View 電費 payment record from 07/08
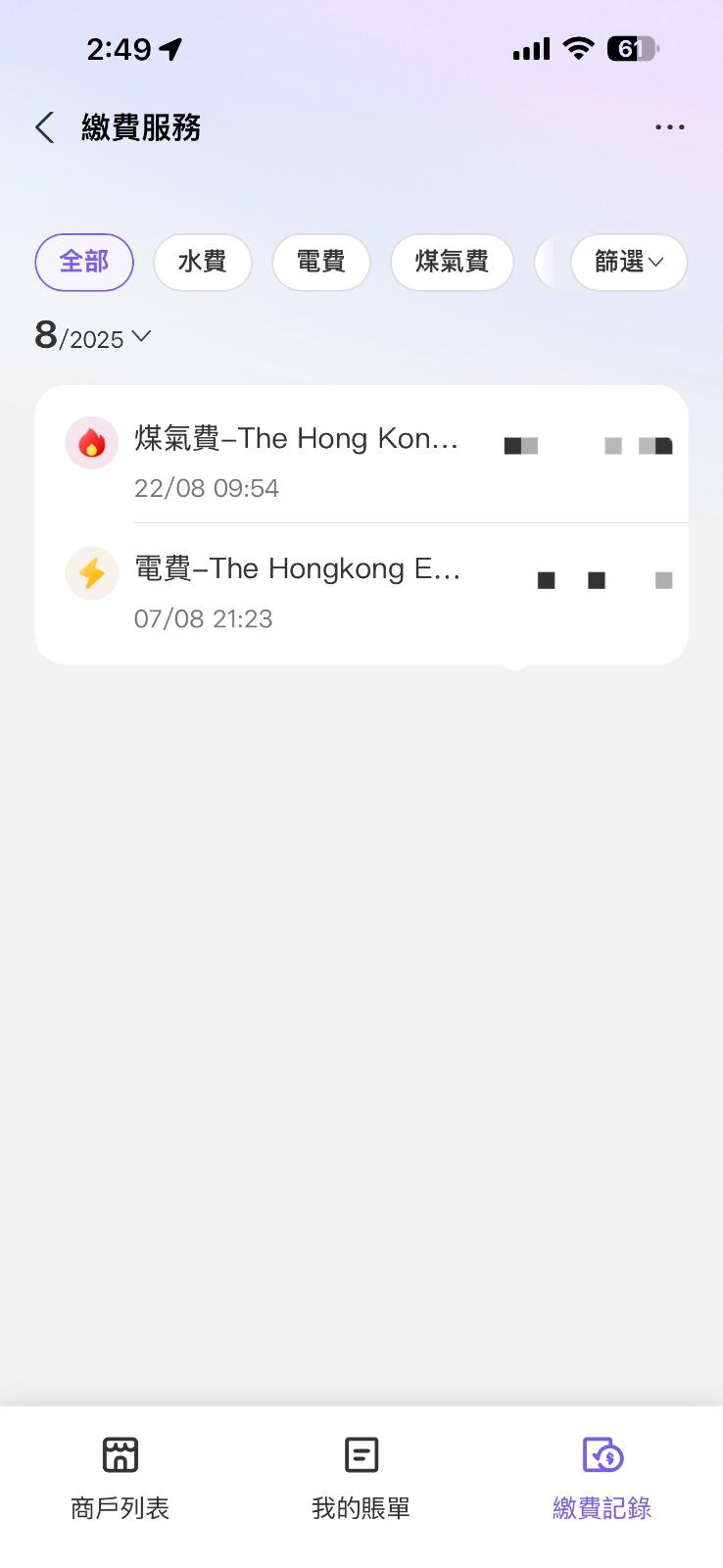 [x=361, y=591]
